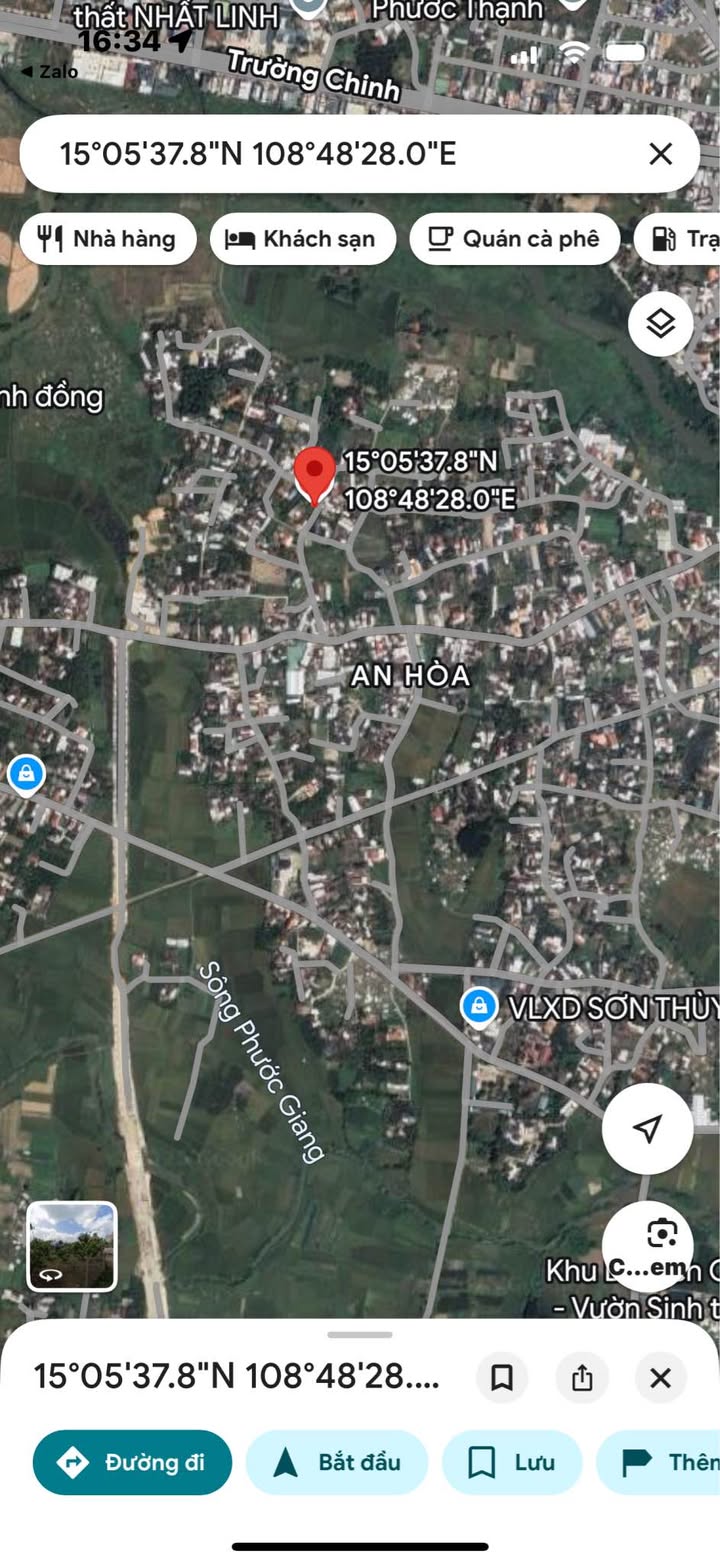Screen dimensions: 720x1564
Task: Open the map layers button
Action: coord(660,324)
